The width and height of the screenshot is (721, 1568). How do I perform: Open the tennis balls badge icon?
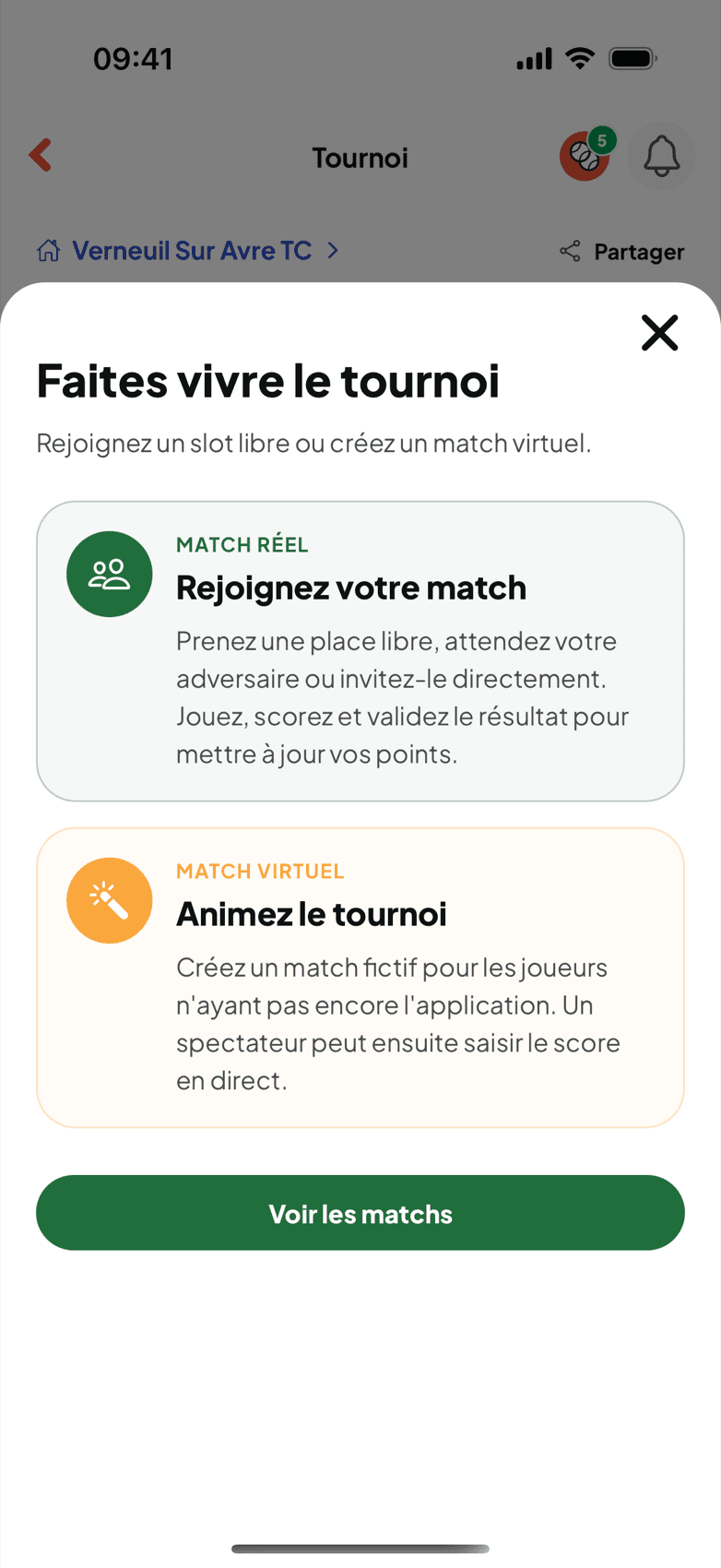click(586, 155)
